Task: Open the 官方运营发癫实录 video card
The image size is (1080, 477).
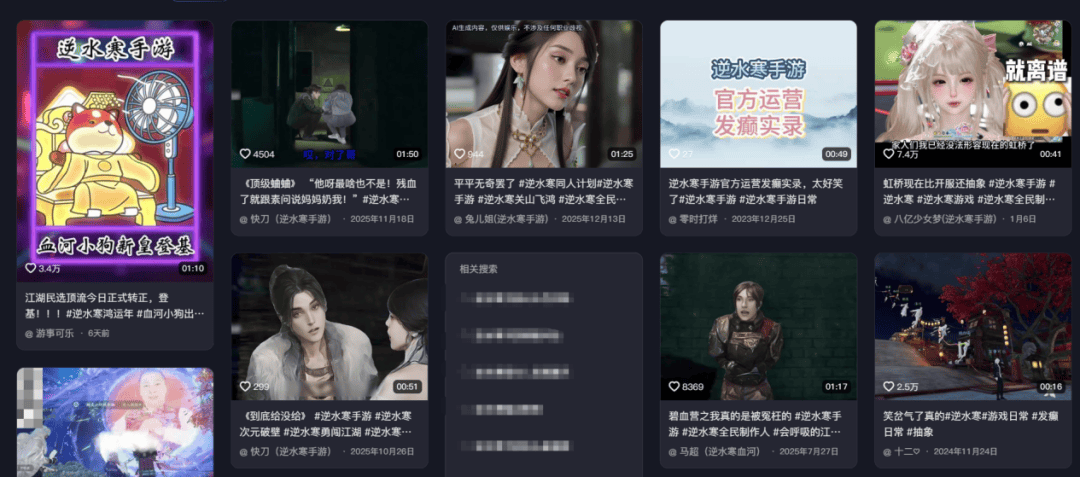Action: [757, 93]
